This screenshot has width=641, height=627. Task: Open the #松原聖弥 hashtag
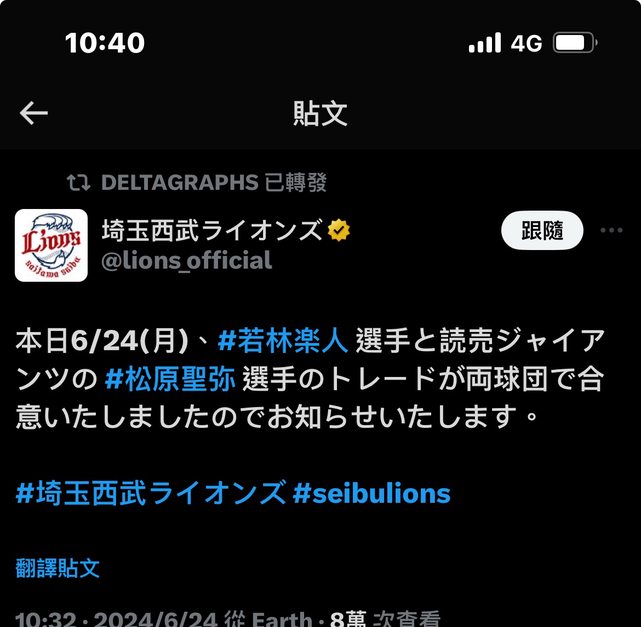tap(169, 378)
